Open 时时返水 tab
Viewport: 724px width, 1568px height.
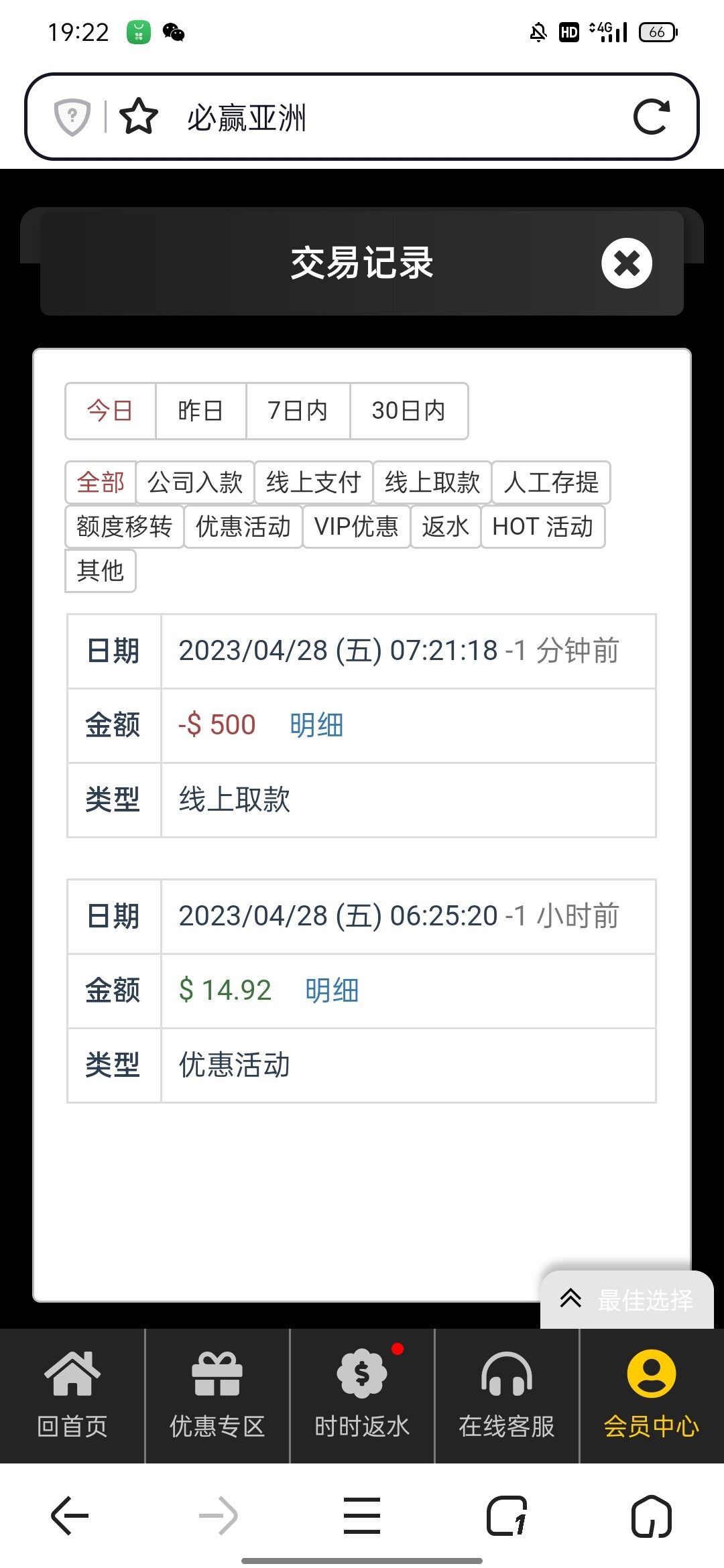pyautogui.click(x=362, y=1395)
